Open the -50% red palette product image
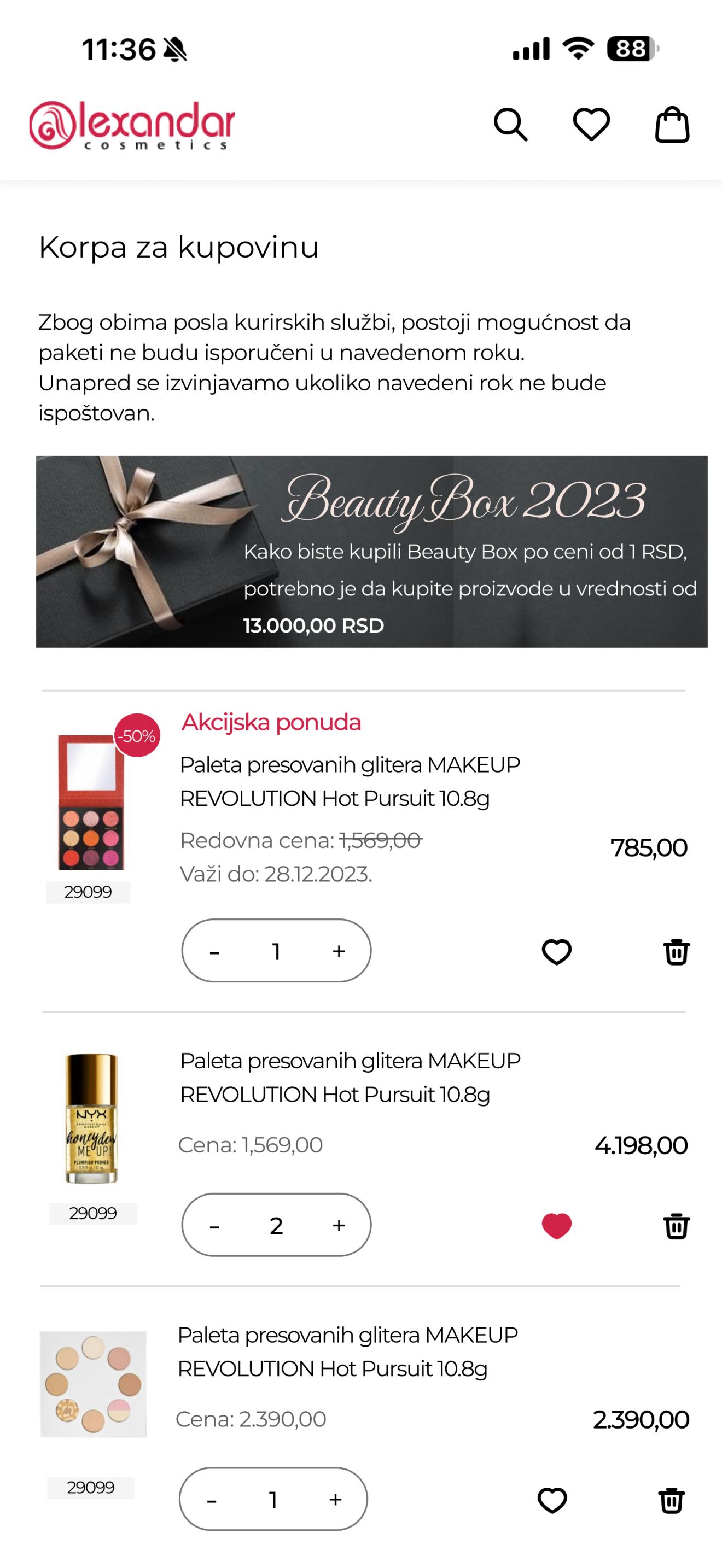The width and height of the screenshot is (722, 1568). (91, 801)
